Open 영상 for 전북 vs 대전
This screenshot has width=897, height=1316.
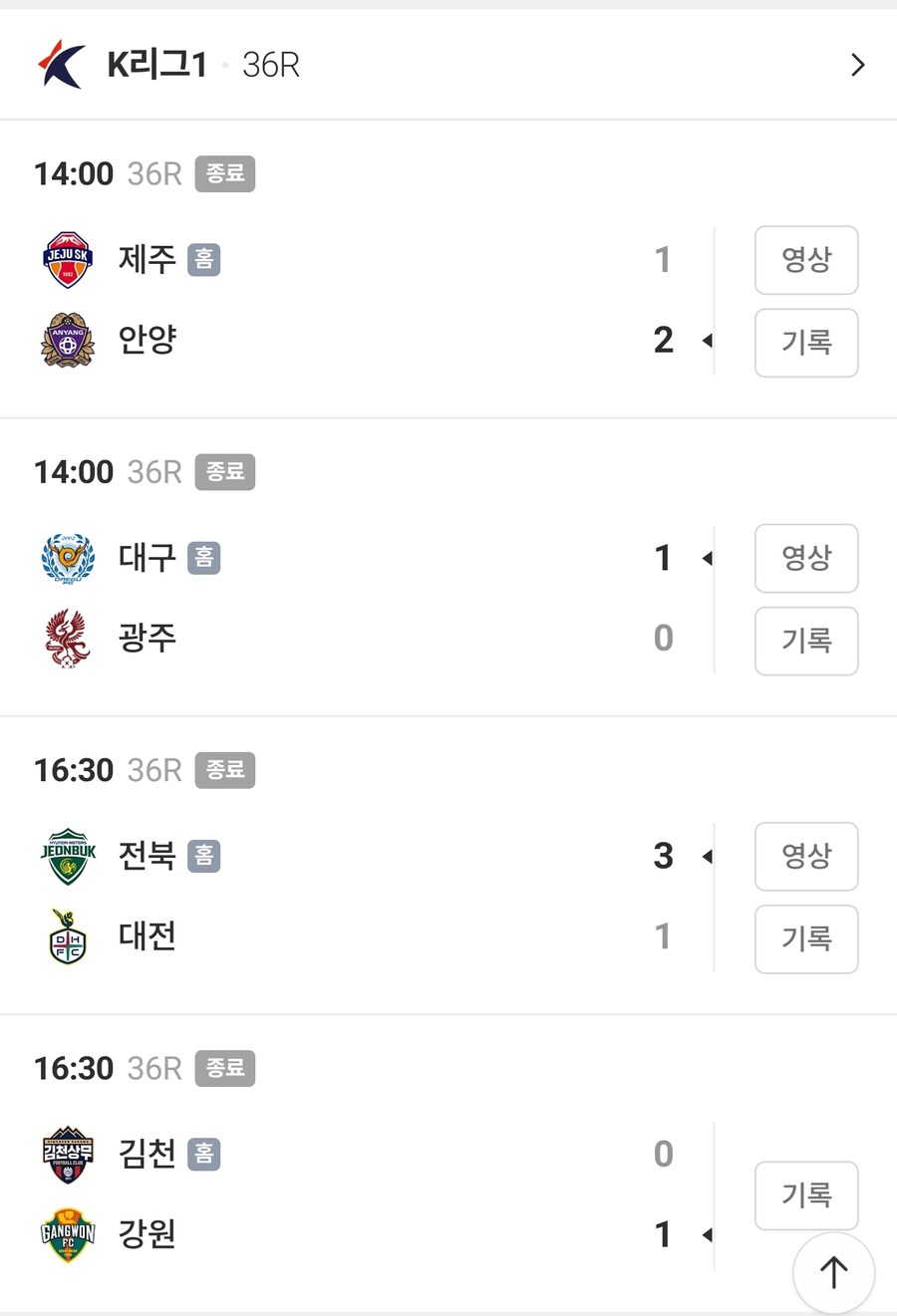pyautogui.click(x=806, y=856)
